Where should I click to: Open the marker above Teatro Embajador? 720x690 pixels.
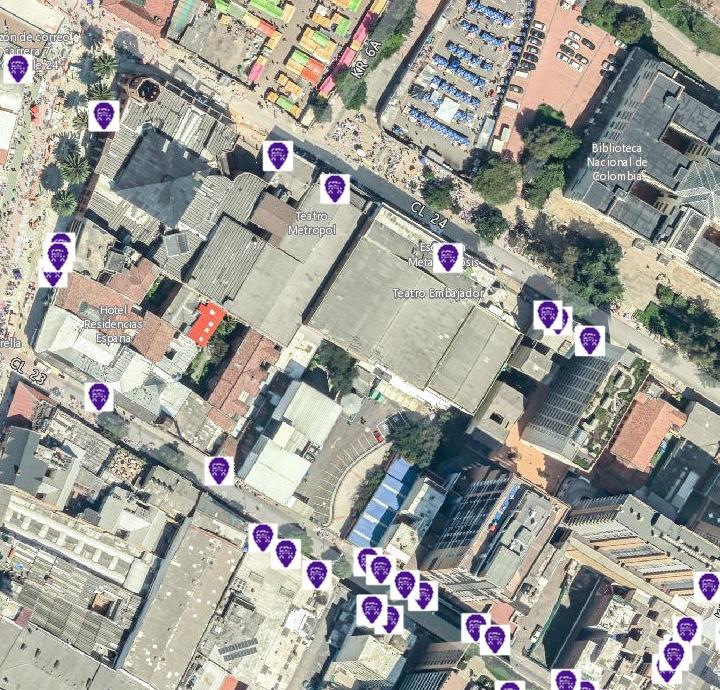[447, 257]
